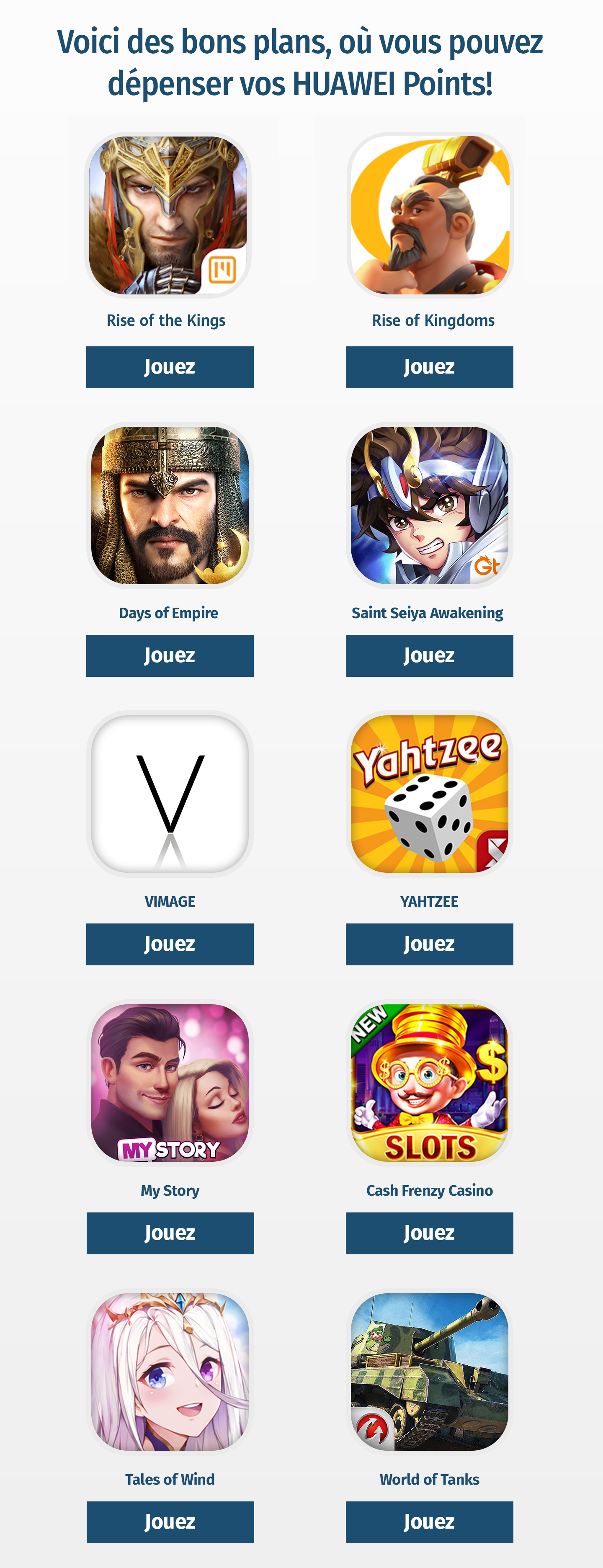Image resolution: width=603 pixels, height=1568 pixels.
Task: Select the VIMAGE app icon
Action: click(x=170, y=794)
